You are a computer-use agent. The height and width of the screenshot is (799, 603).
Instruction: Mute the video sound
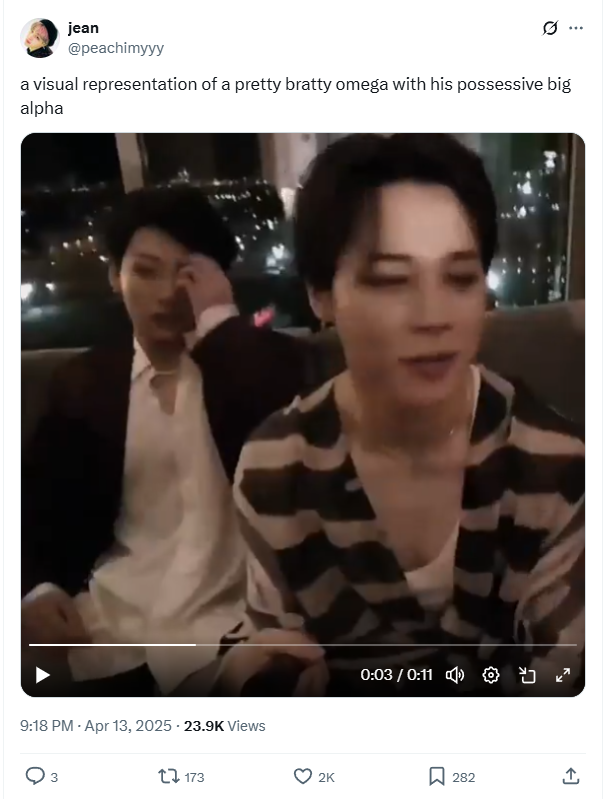[x=455, y=675]
